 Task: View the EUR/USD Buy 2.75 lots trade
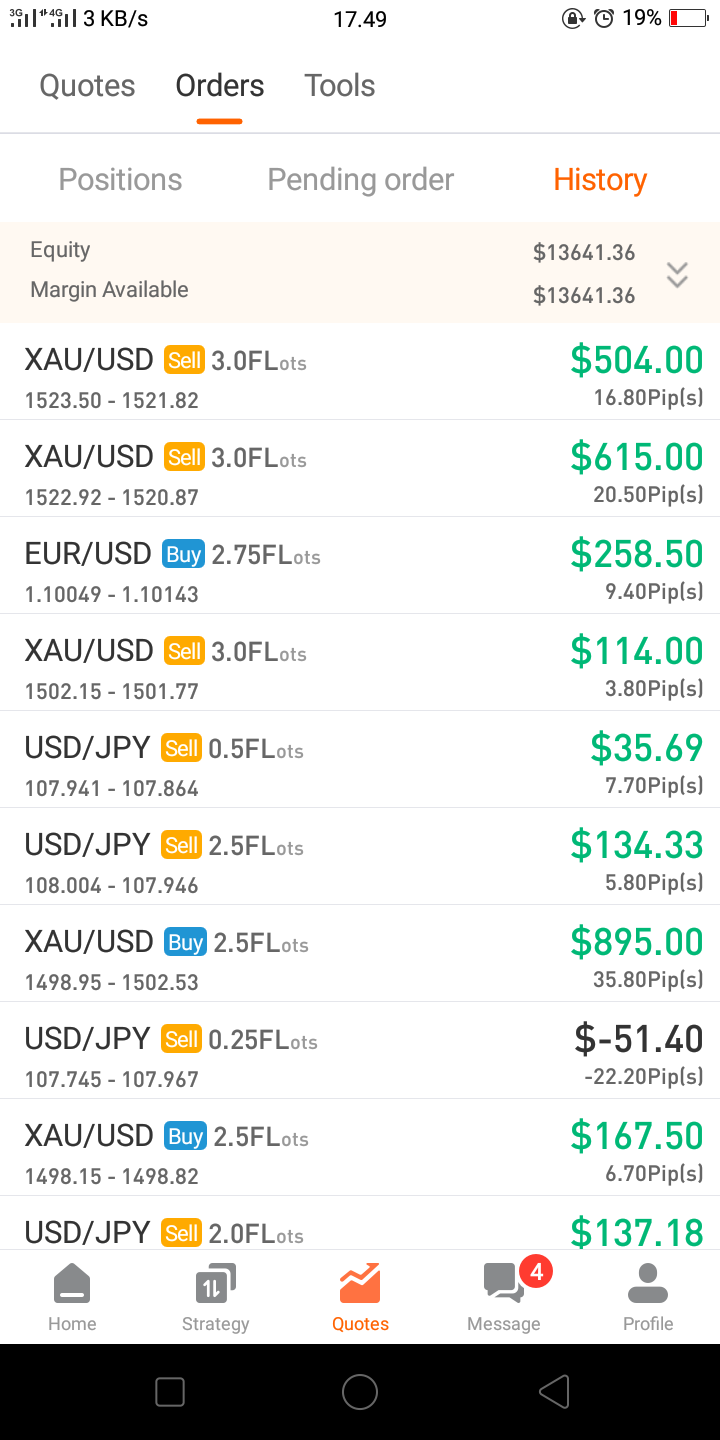360,566
